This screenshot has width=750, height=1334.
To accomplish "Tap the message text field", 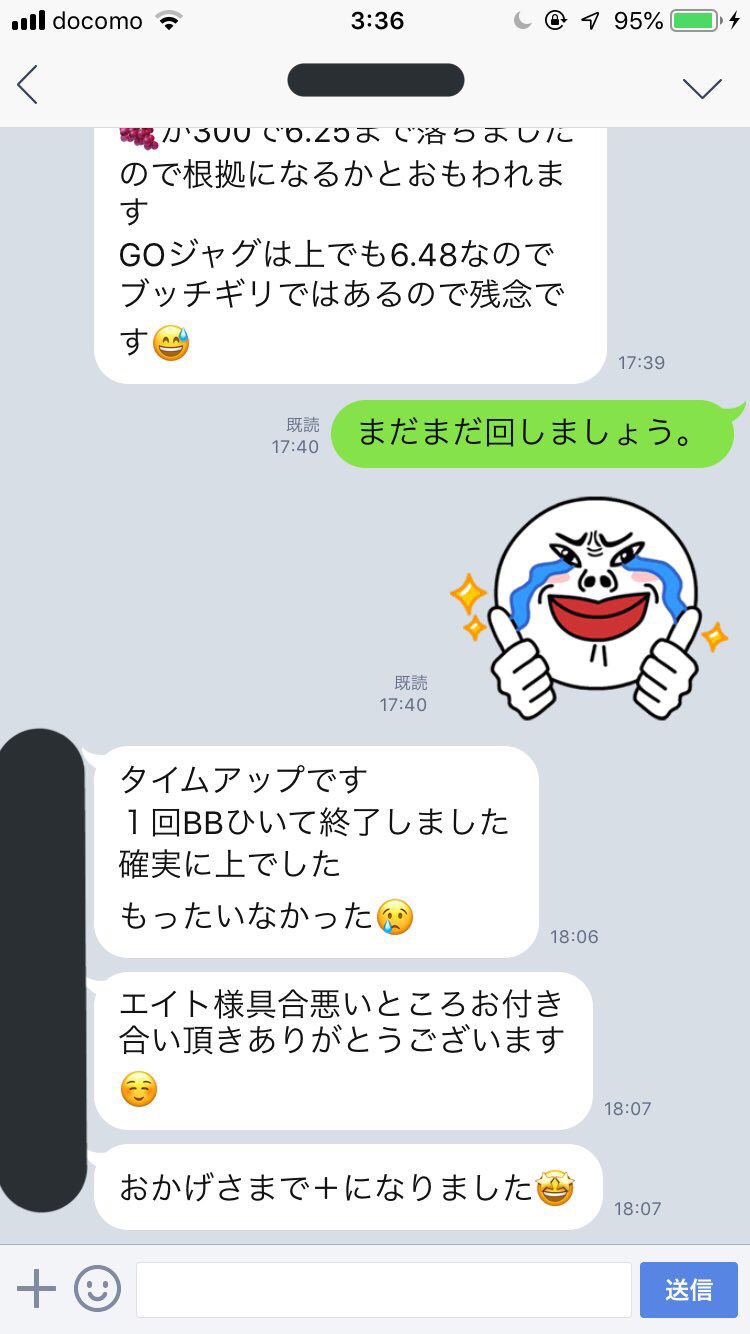I will [383, 1290].
